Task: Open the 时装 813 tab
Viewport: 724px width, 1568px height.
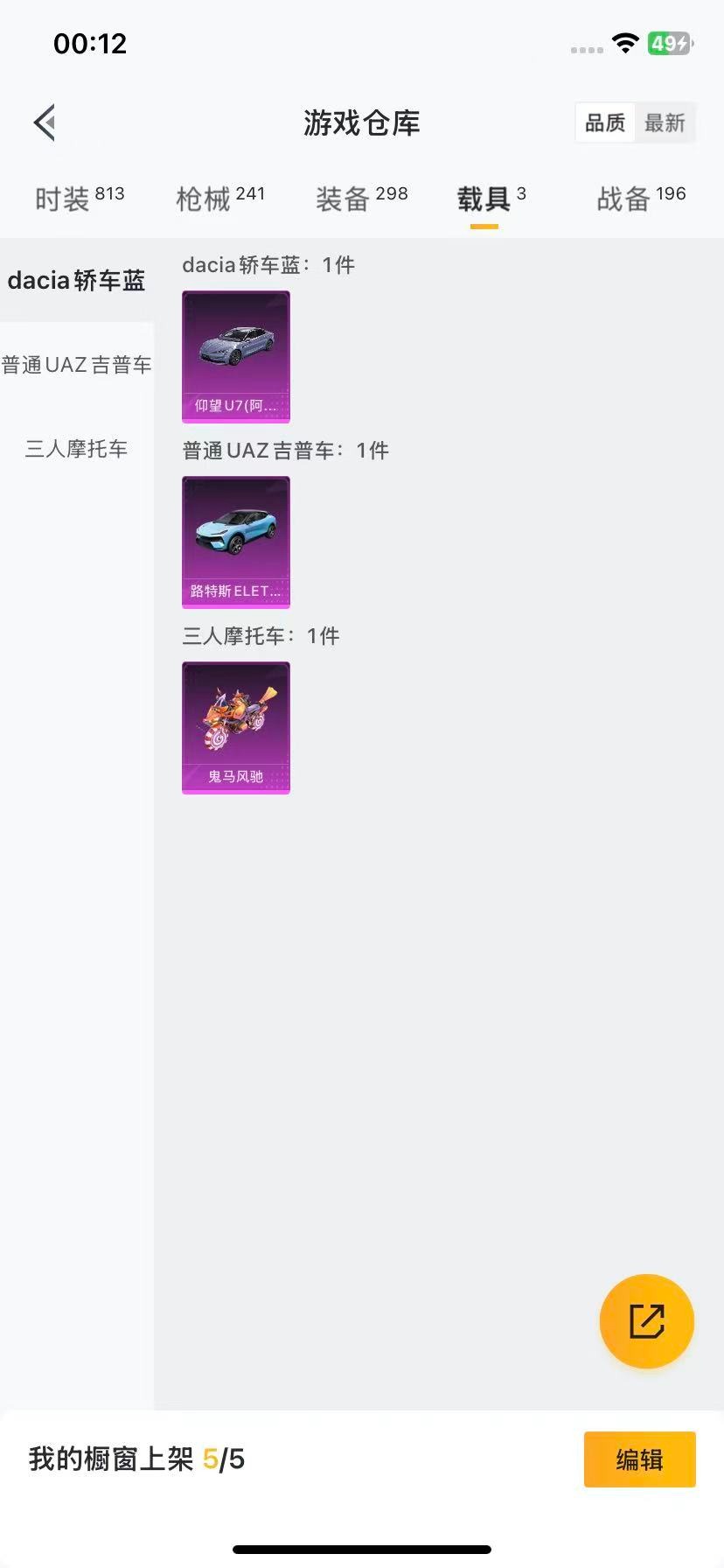Action: pyautogui.click(x=79, y=197)
